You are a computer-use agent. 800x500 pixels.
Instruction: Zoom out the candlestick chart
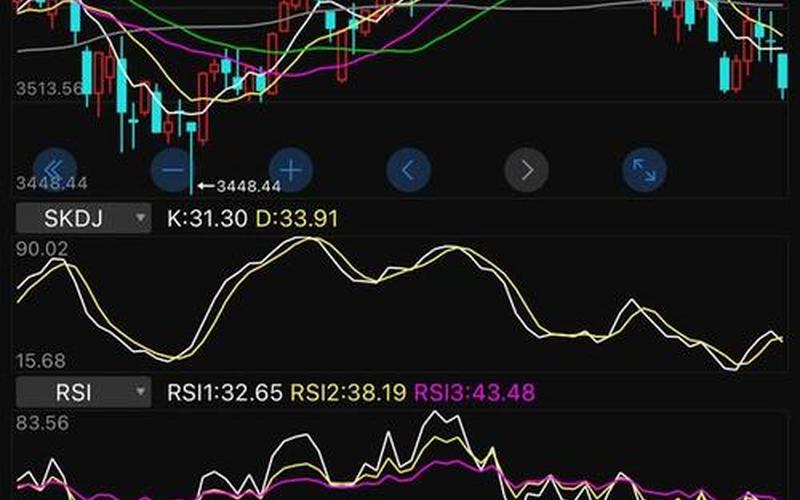pyautogui.click(x=173, y=170)
